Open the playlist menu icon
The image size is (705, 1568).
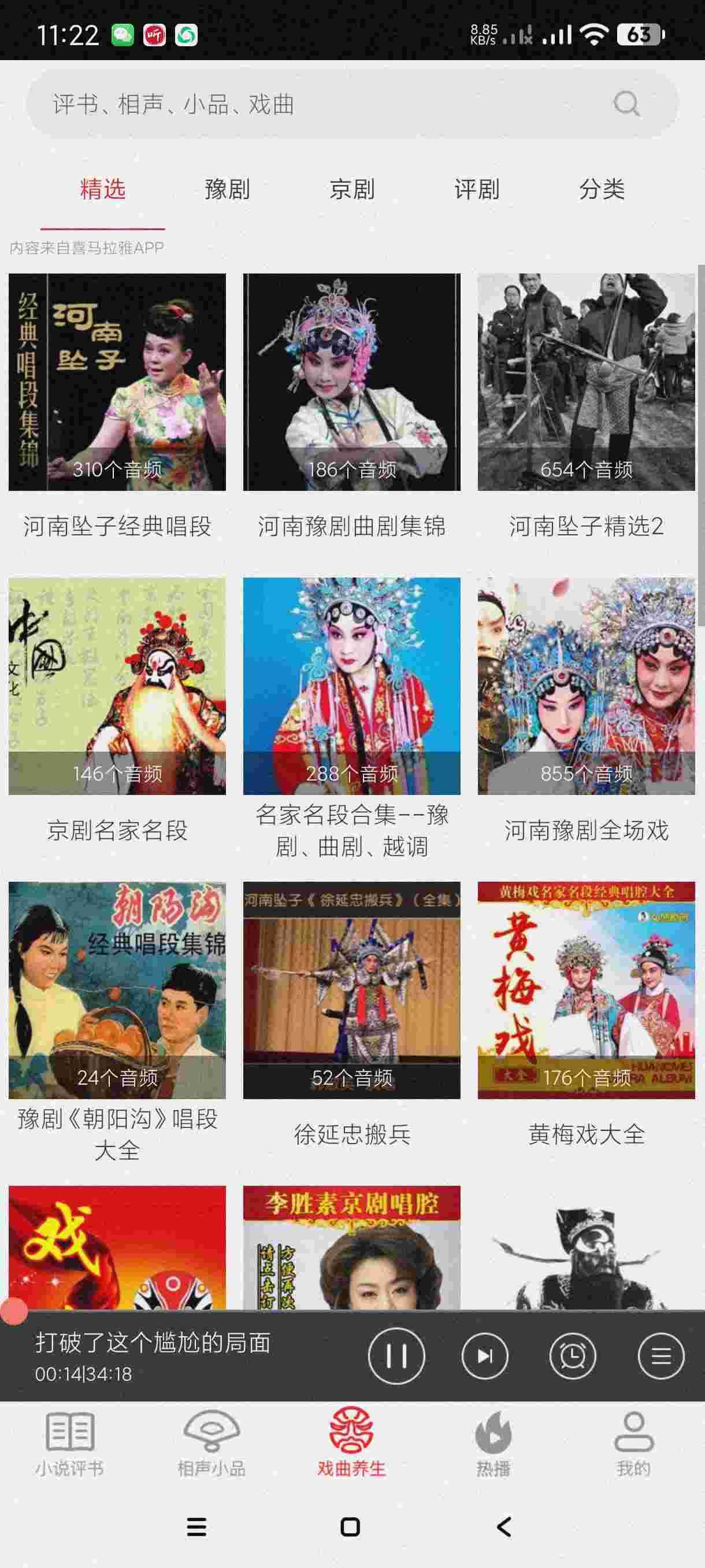[x=661, y=1356]
